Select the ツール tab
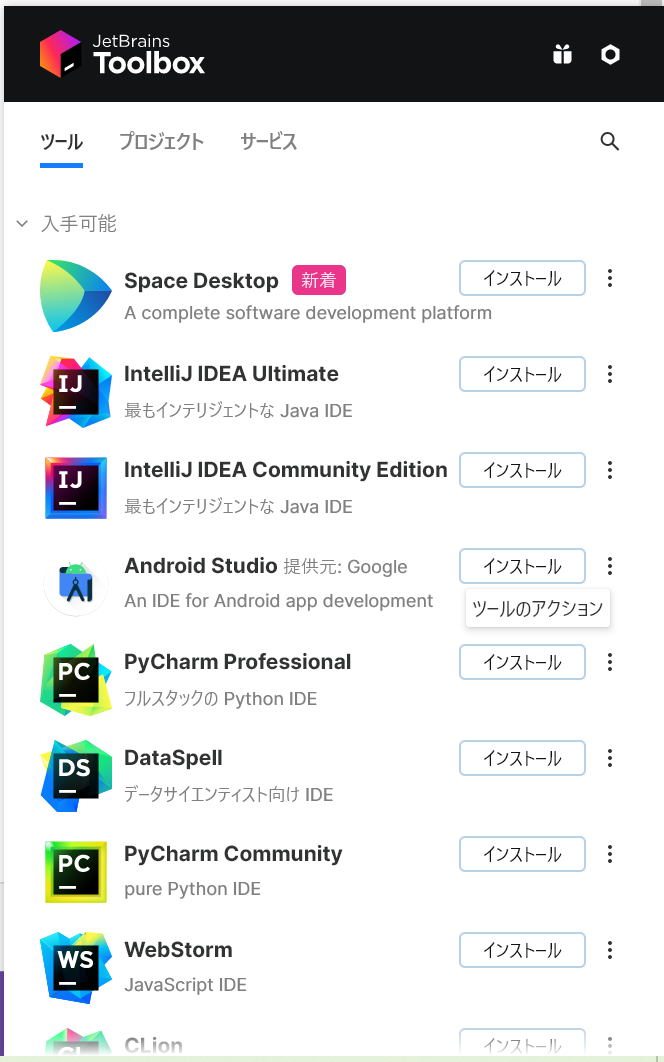This screenshot has width=664, height=1062. click(61, 142)
